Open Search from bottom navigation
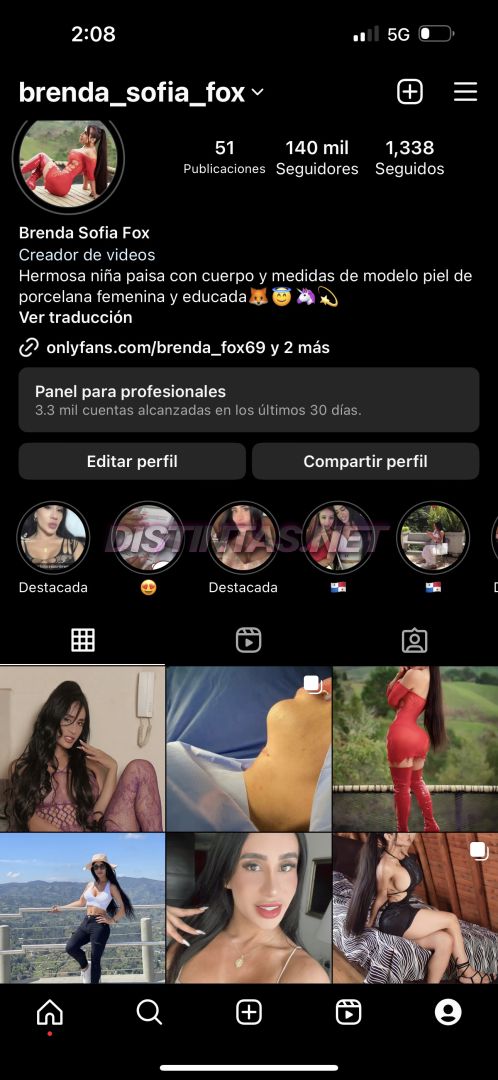This screenshot has width=498, height=1080. click(x=149, y=1012)
